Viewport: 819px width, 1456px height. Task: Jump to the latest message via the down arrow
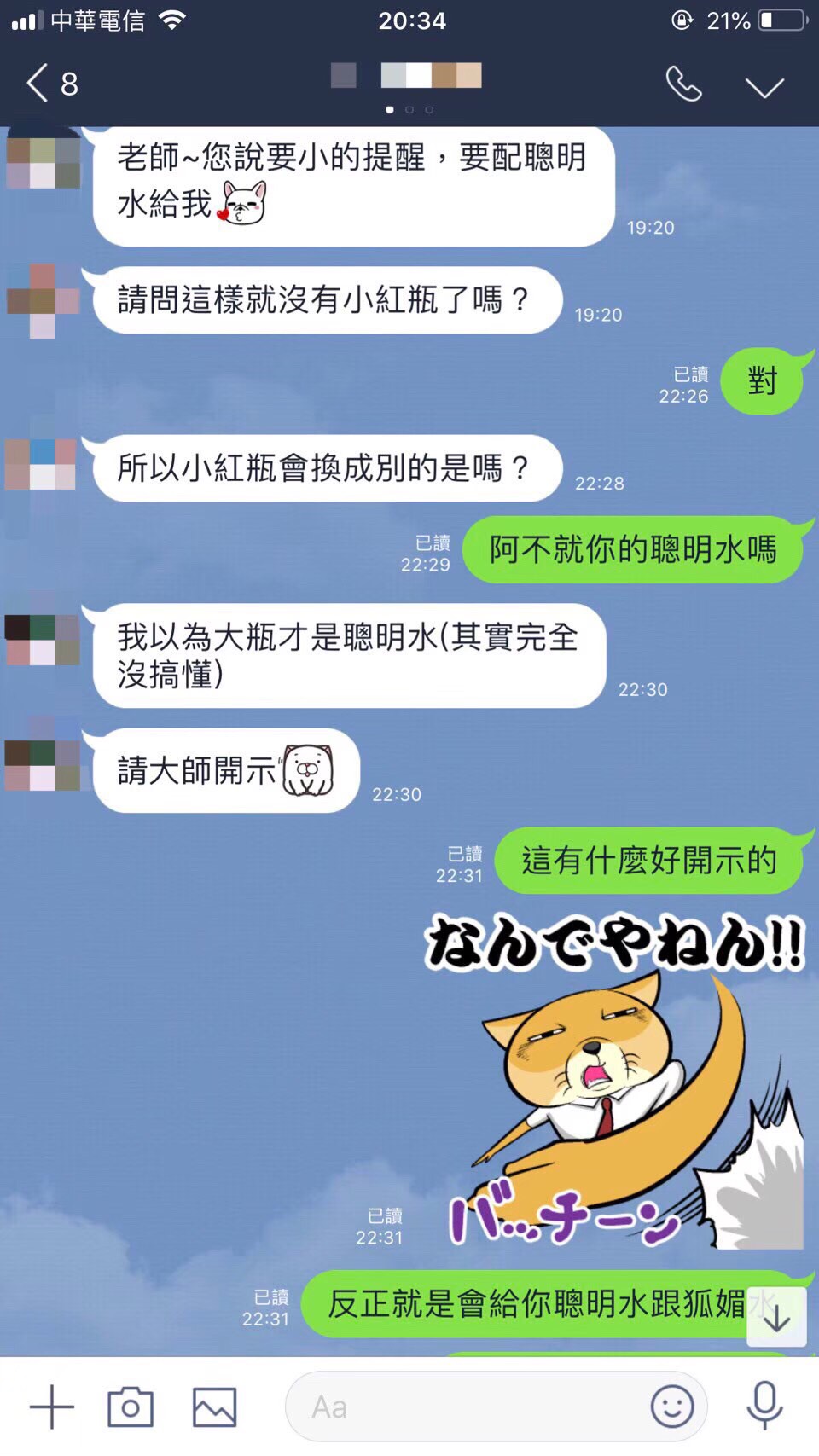(x=776, y=1318)
